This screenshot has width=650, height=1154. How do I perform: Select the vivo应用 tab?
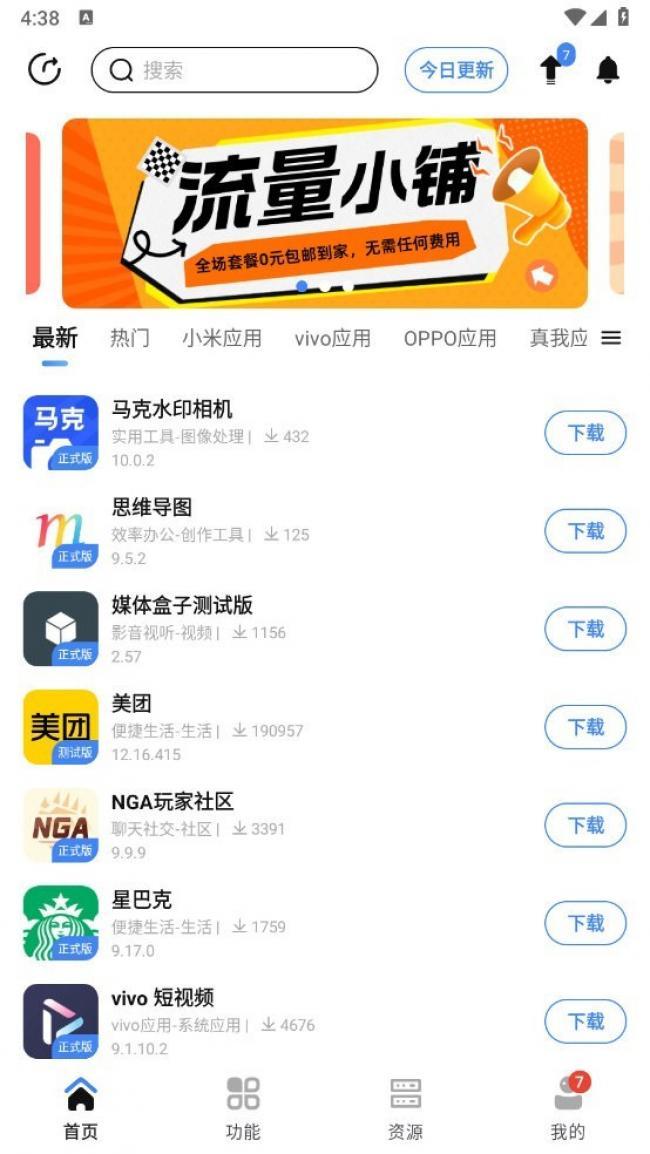click(x=332, y=338)
